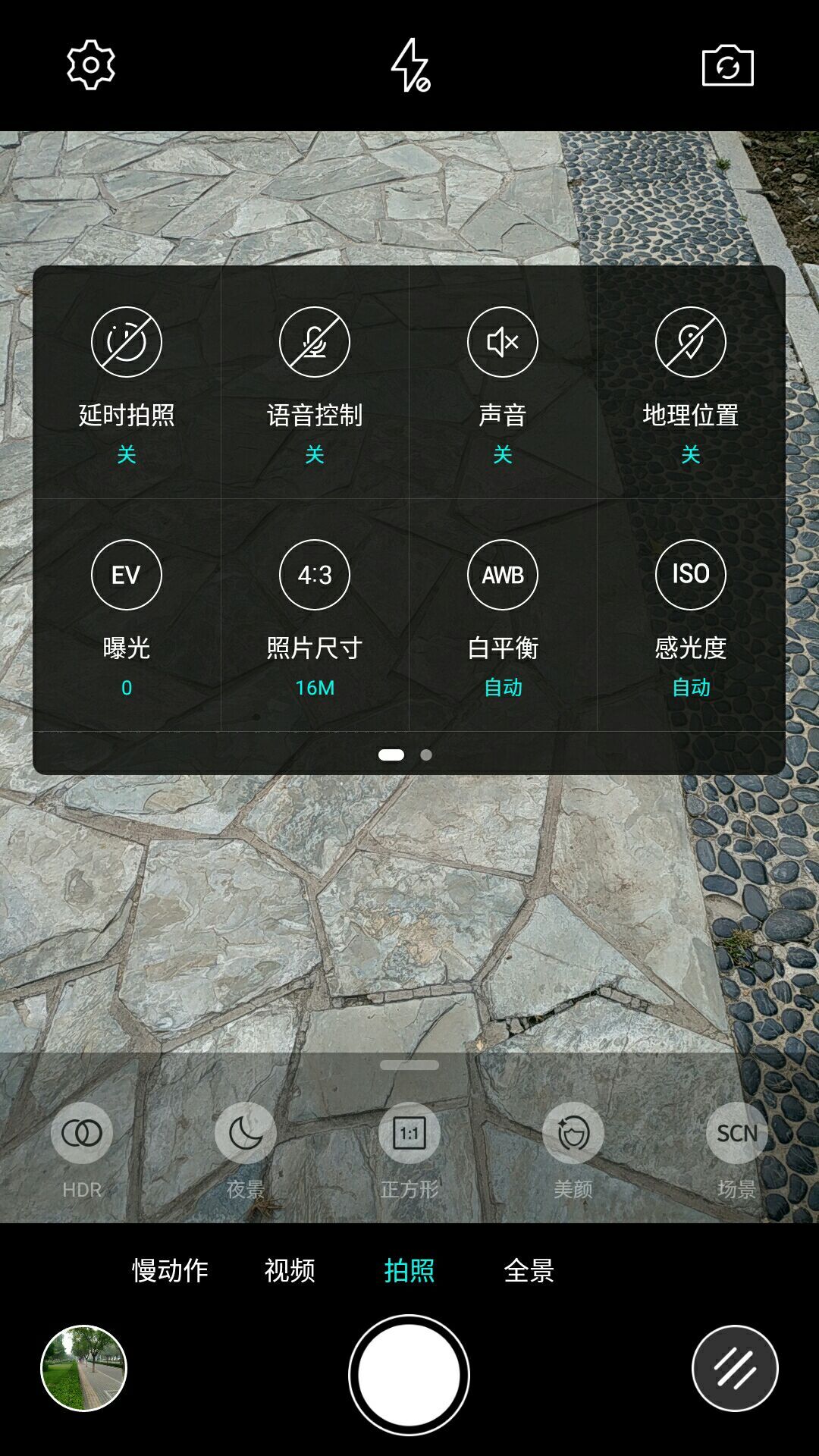Screen dimensions: 819x1456
Task: Select the 全景 panorama mode
Action: [529, 1270]
